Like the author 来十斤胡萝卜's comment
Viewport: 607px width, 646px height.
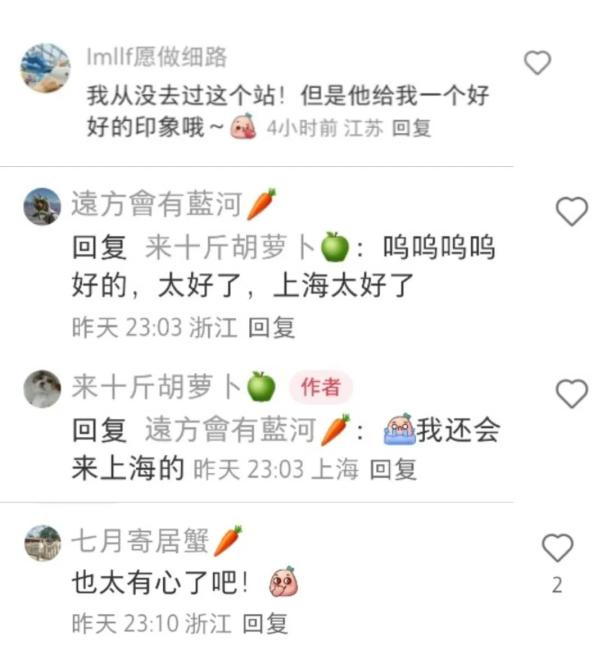tap(571, 394)
